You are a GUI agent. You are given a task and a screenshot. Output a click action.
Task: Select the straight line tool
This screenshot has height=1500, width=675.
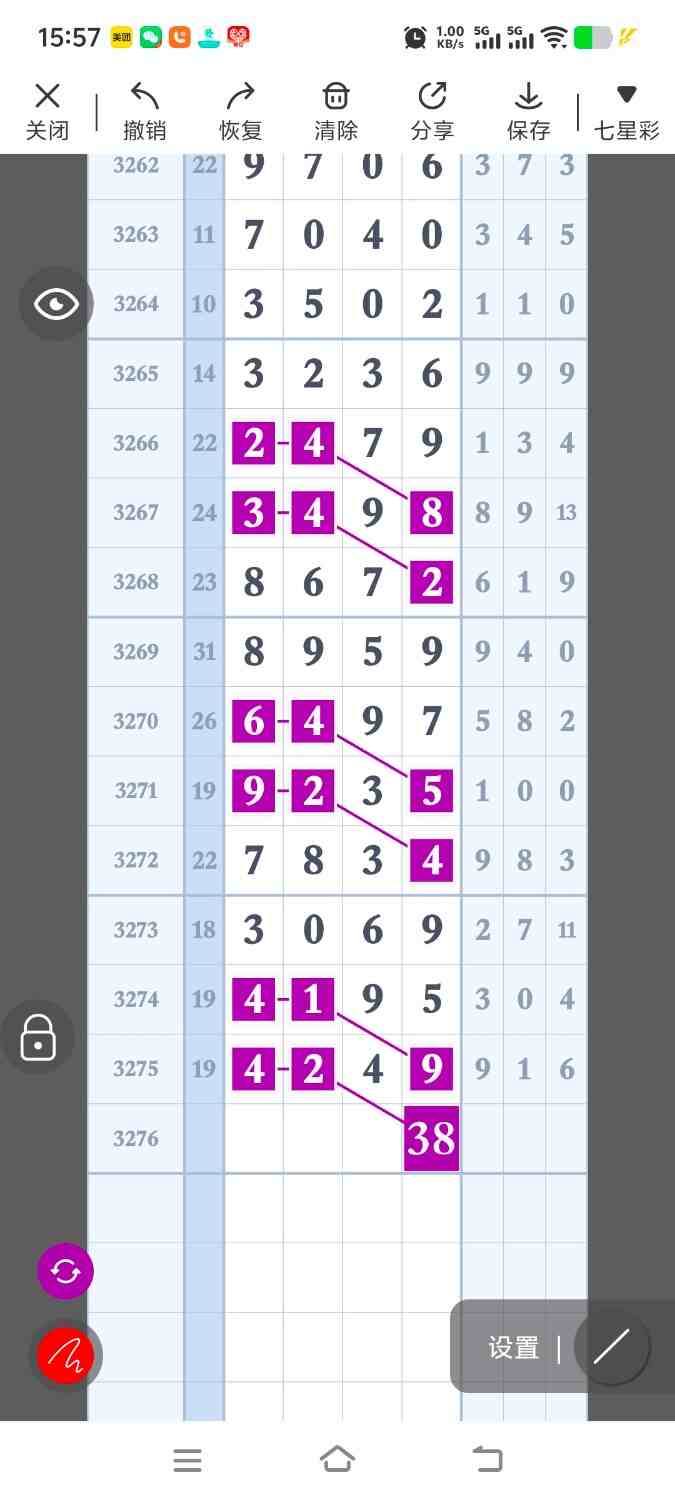pos(611,1347)
